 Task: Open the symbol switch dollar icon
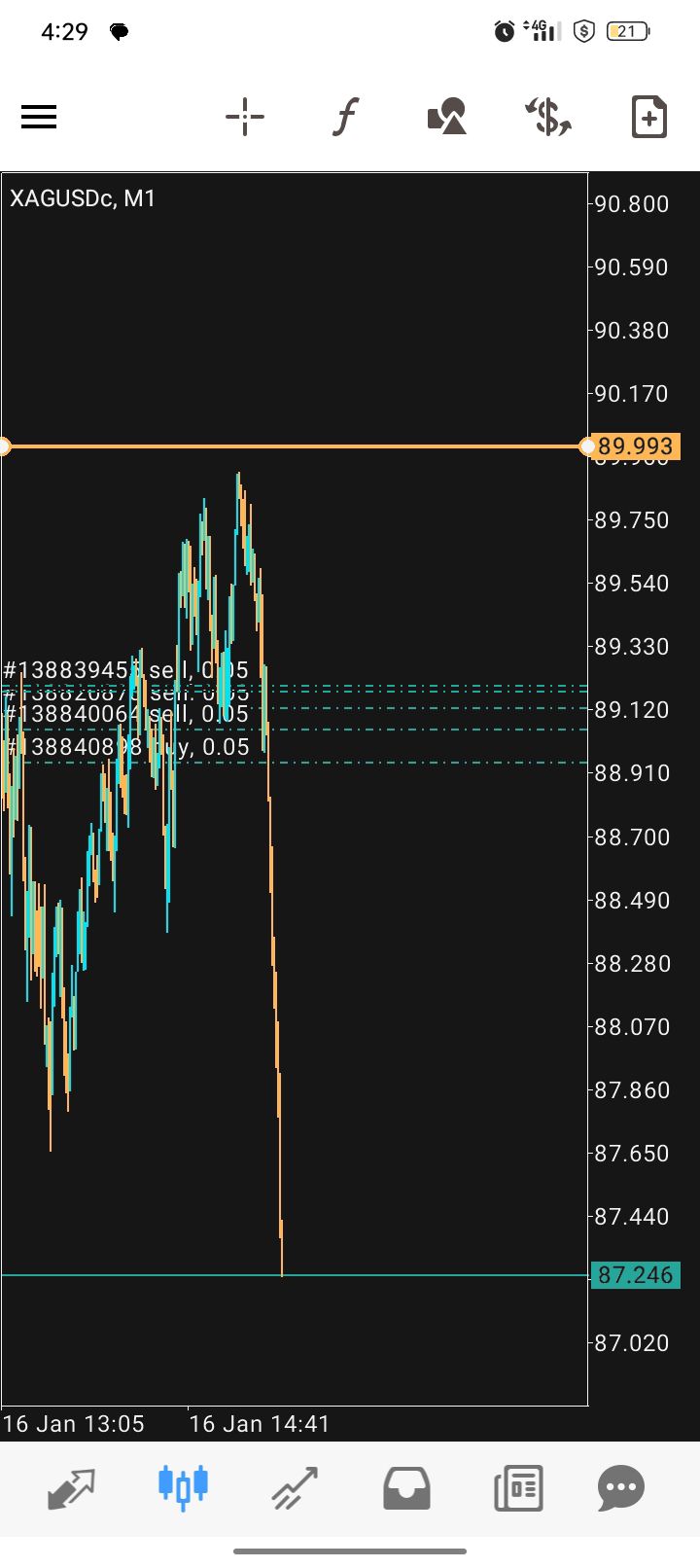coord(548,118)
